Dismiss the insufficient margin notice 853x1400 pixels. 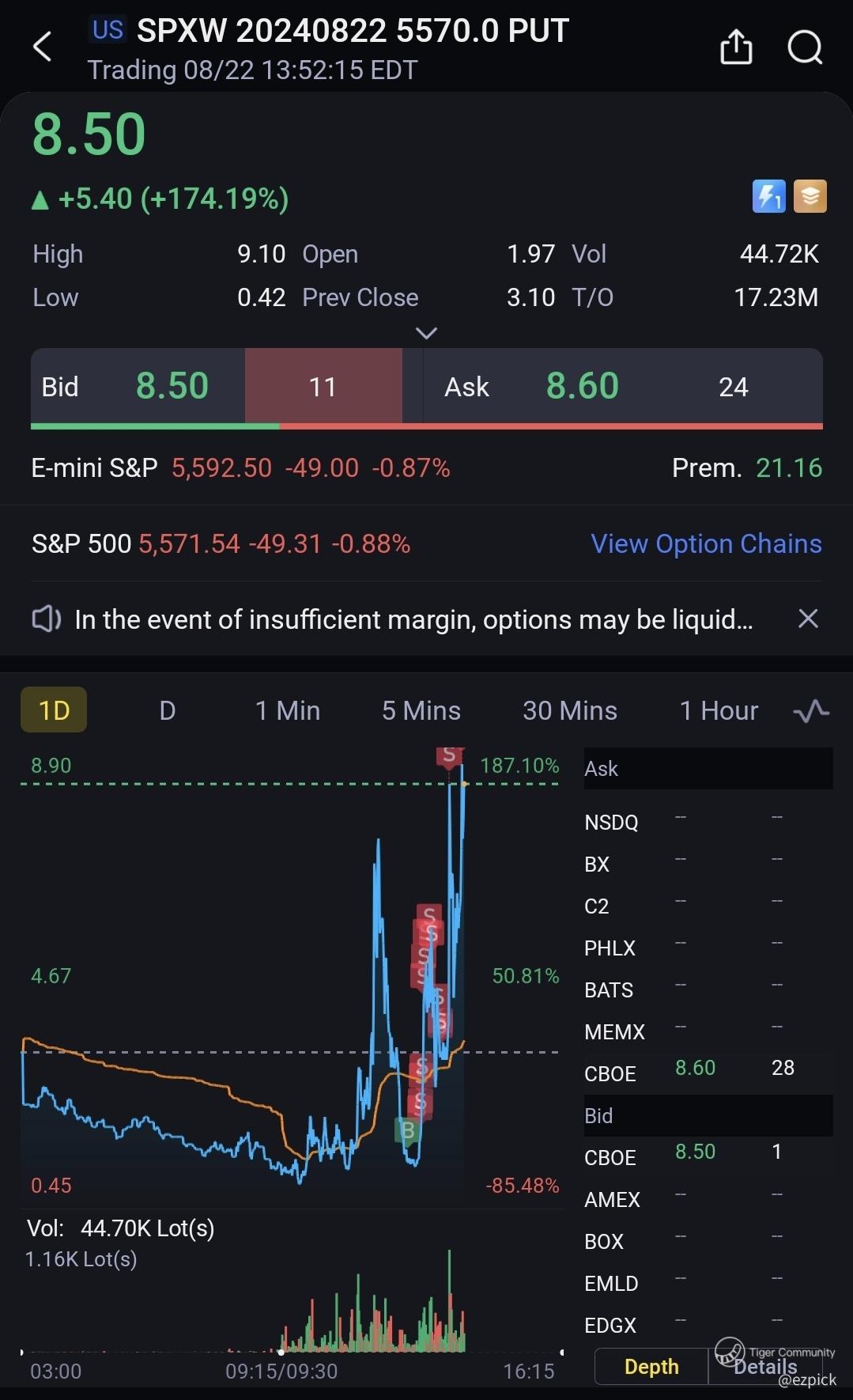pos(807,619)
